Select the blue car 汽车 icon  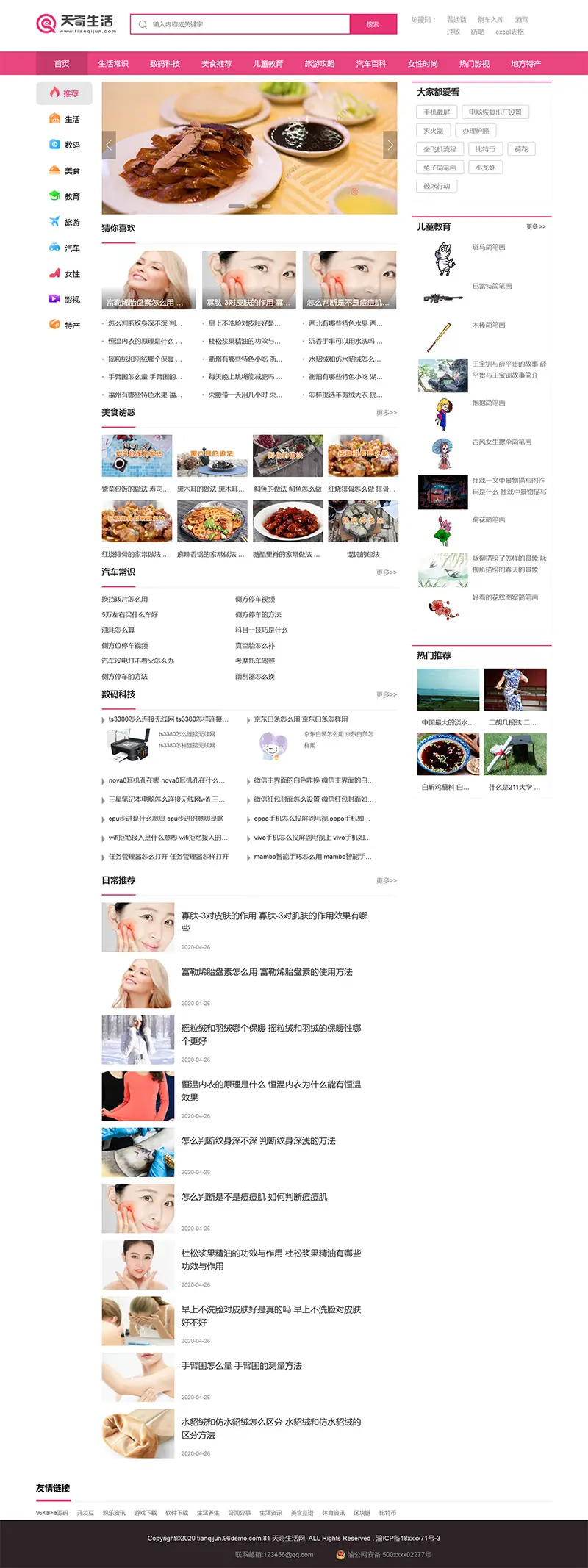54,248
